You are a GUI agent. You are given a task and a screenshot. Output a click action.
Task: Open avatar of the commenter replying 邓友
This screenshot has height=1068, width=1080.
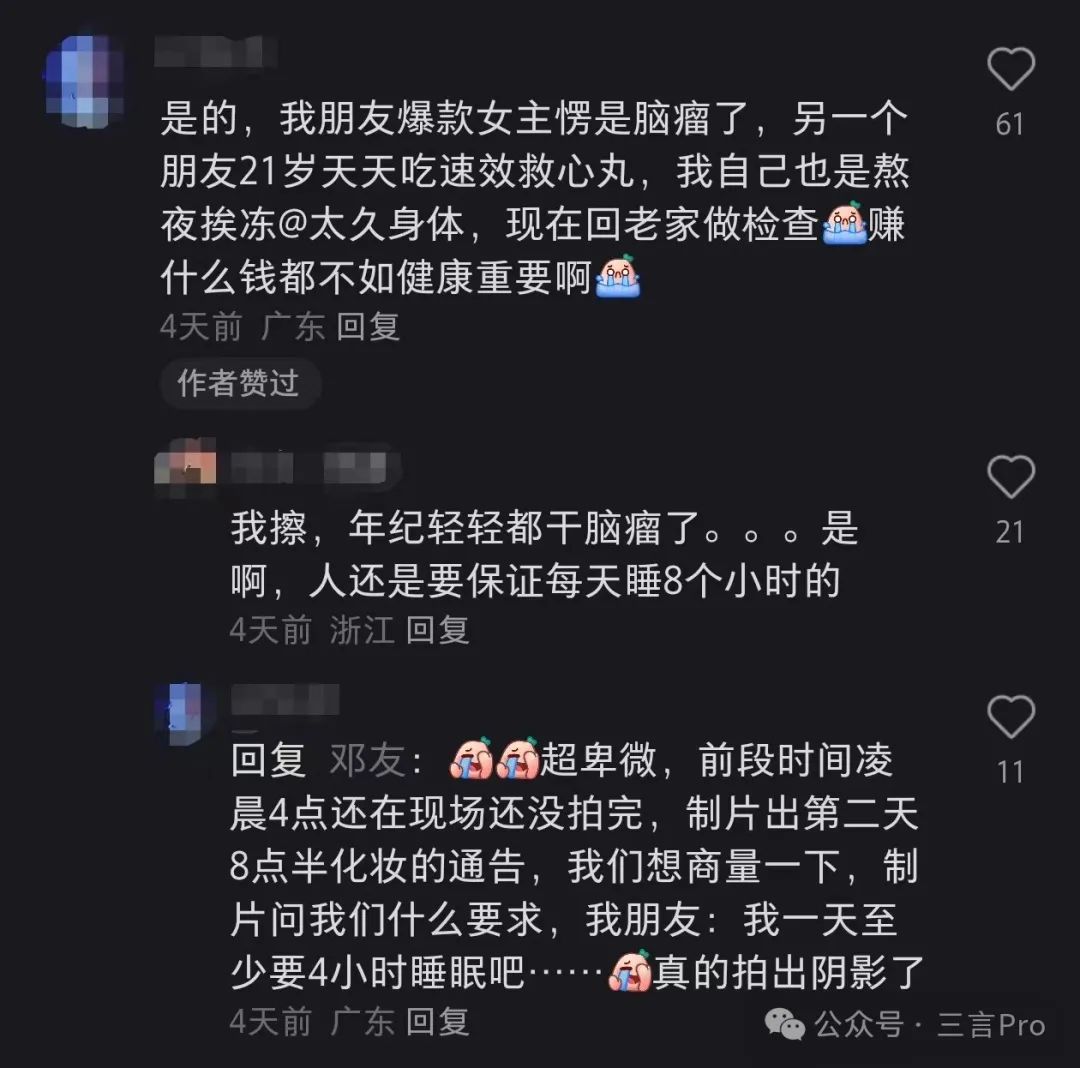click(x=186, y=710)
